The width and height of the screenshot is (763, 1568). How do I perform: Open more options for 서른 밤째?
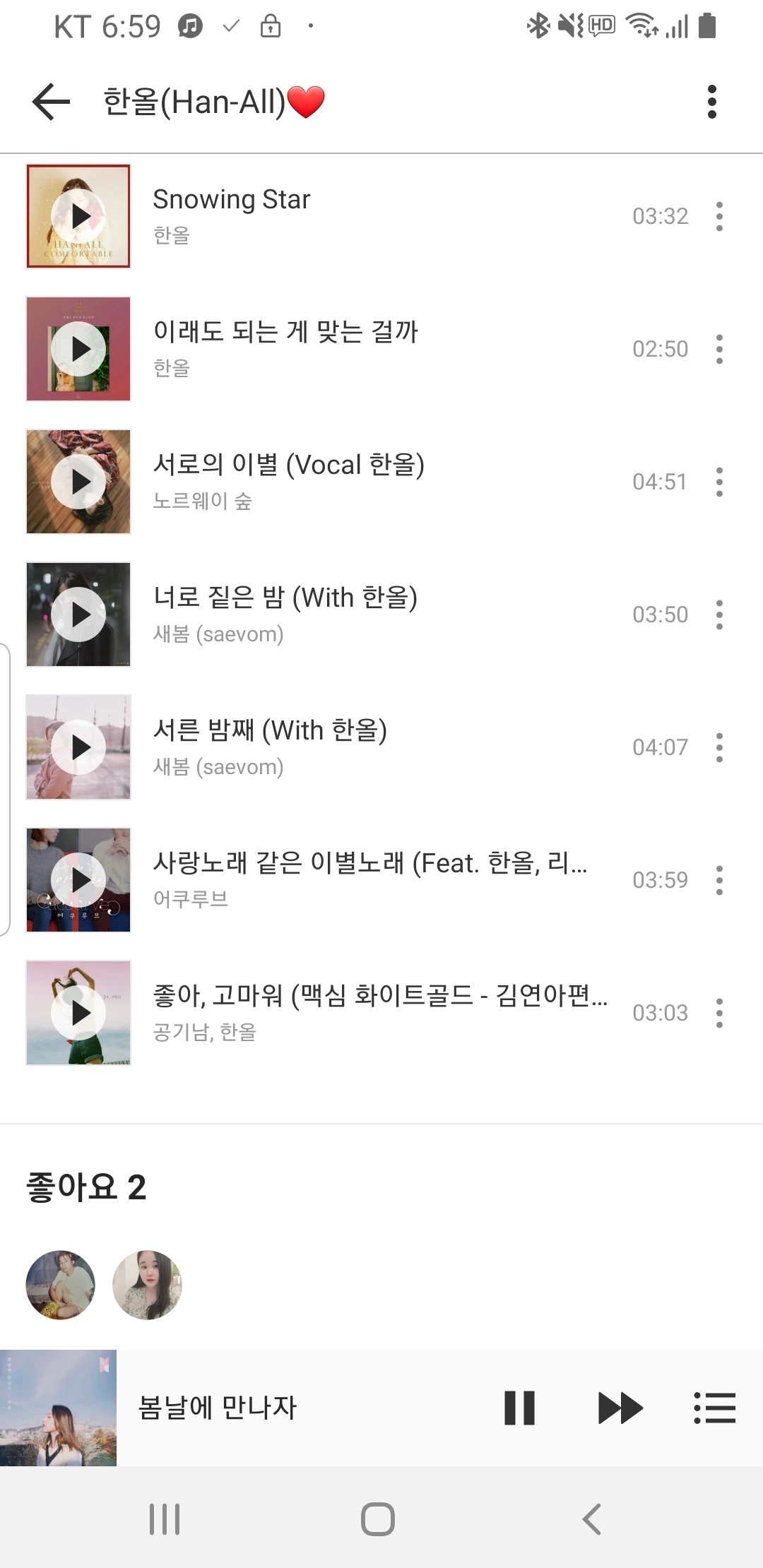(719, 747)
